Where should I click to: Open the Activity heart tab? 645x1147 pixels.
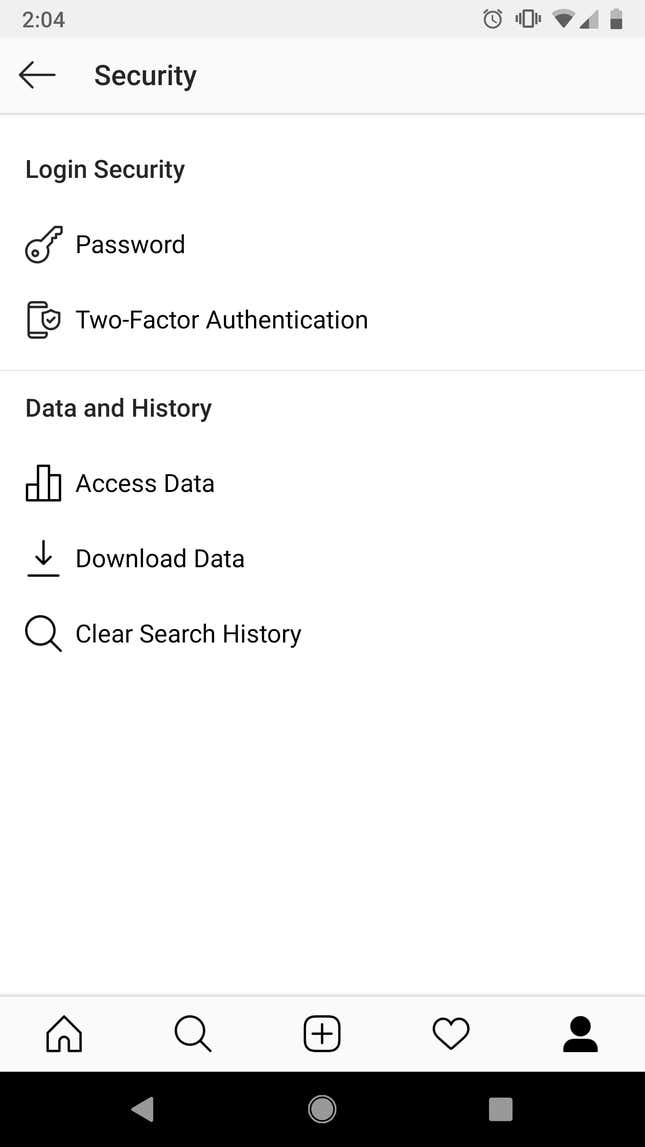point(451,1033)
